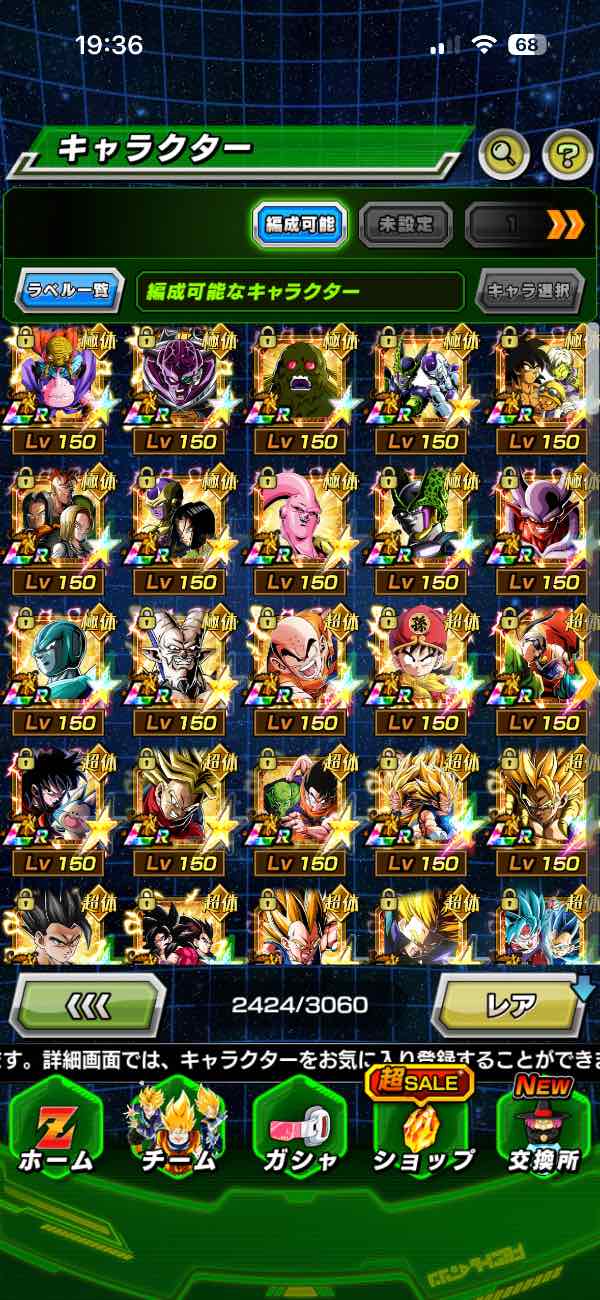Viewport: 600px width, 1300px height.
Task: Open the question mark help icon
Action: tap(567, 153)
